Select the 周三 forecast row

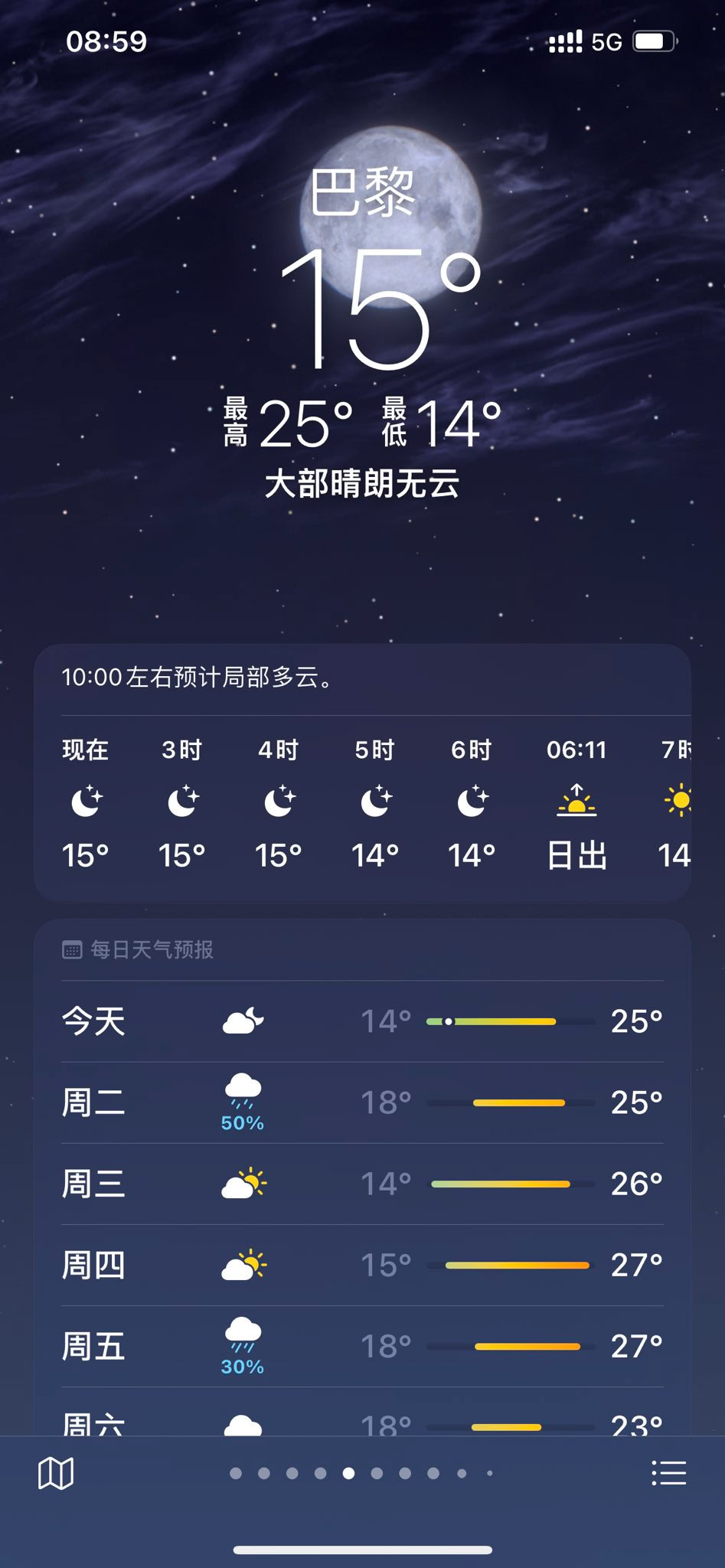[362, 1184]
